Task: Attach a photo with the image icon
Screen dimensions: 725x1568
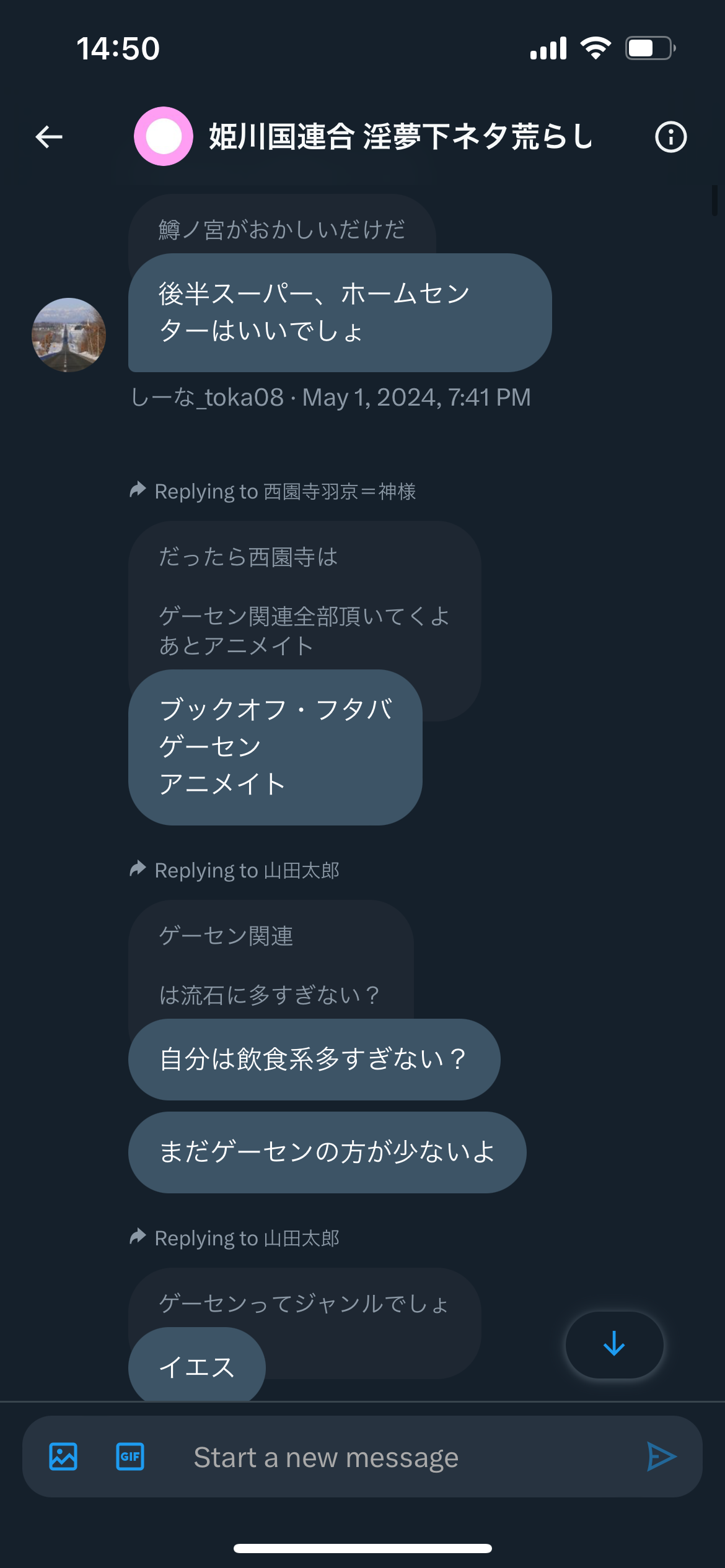Action: (x=63, y=1457)
